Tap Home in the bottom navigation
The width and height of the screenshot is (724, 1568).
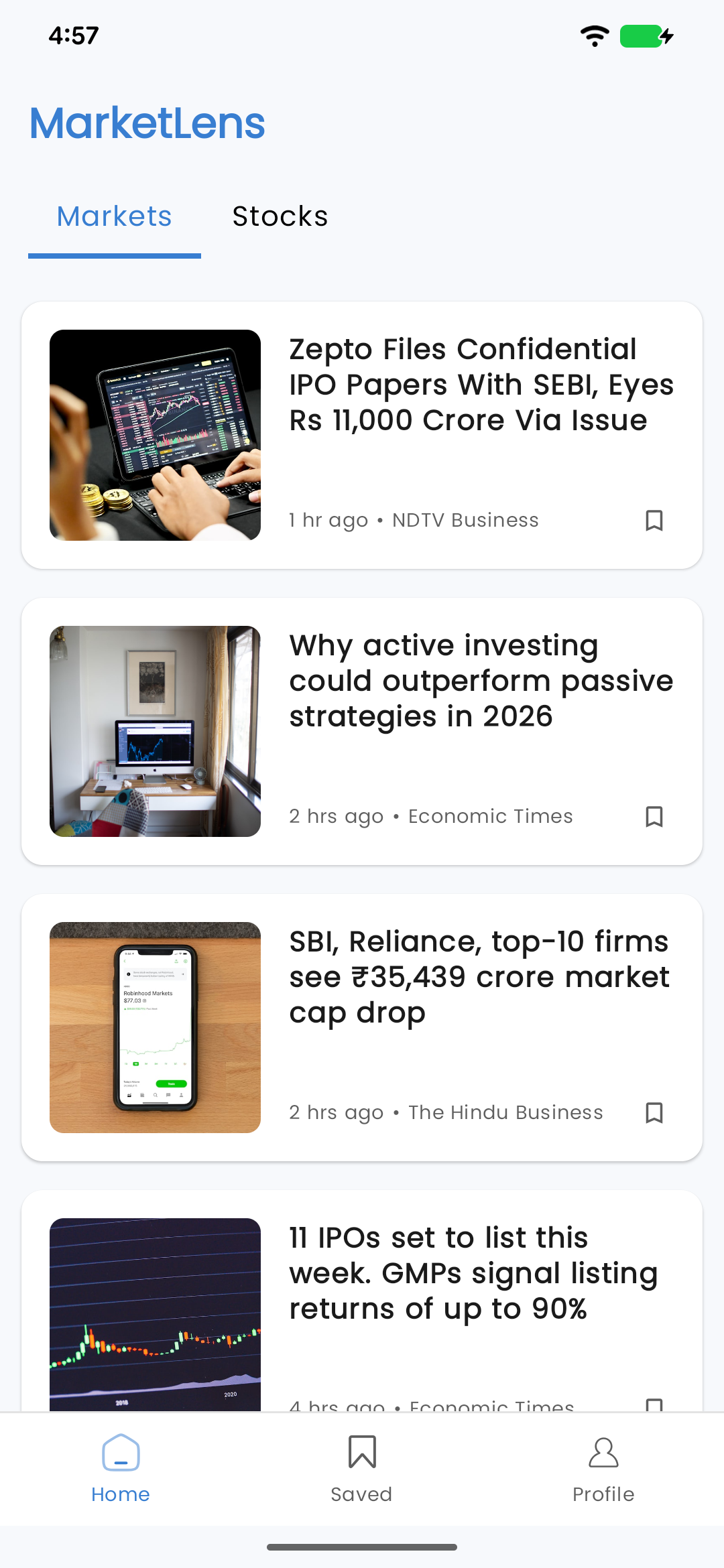click(x=121, y=1469)
